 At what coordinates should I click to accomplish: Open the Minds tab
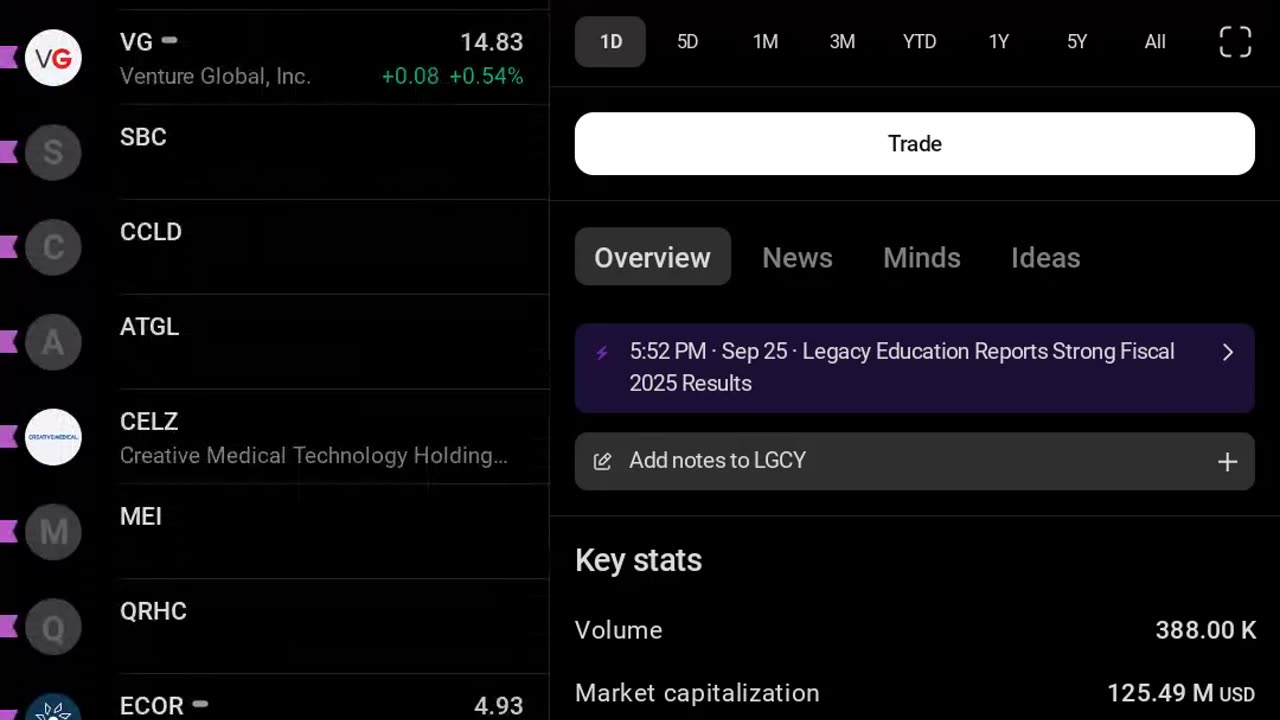pyautogui.click(x=921, y=257)
